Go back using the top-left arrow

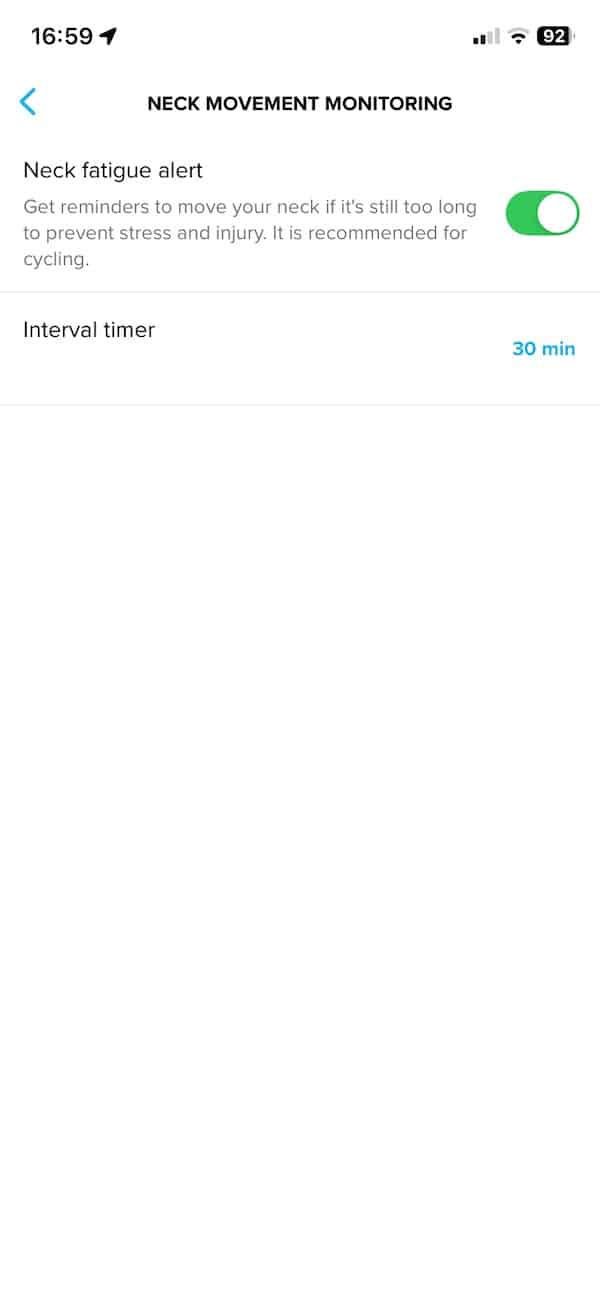click(x=28, y=102)
